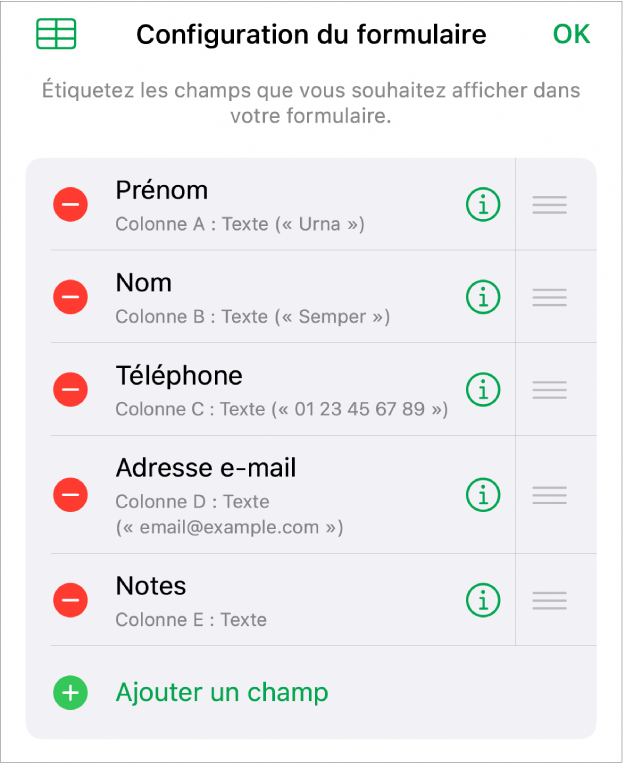Tap the Téléphone field label
Image resolution: width=625 pixels, height=763 pixels.
click(179, 376)
